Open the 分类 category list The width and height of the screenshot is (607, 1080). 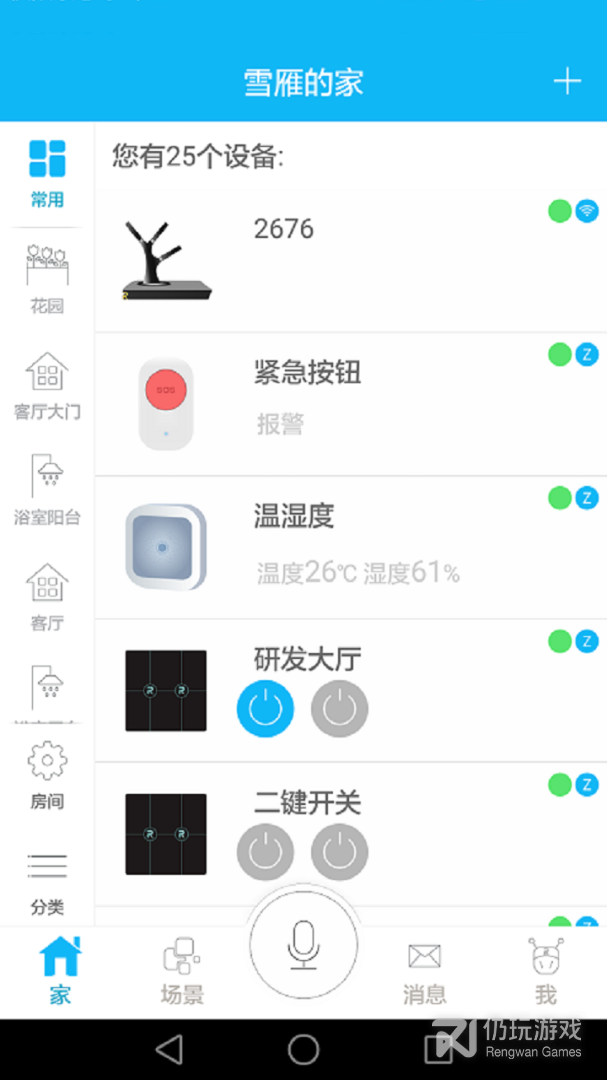(47, 881)
